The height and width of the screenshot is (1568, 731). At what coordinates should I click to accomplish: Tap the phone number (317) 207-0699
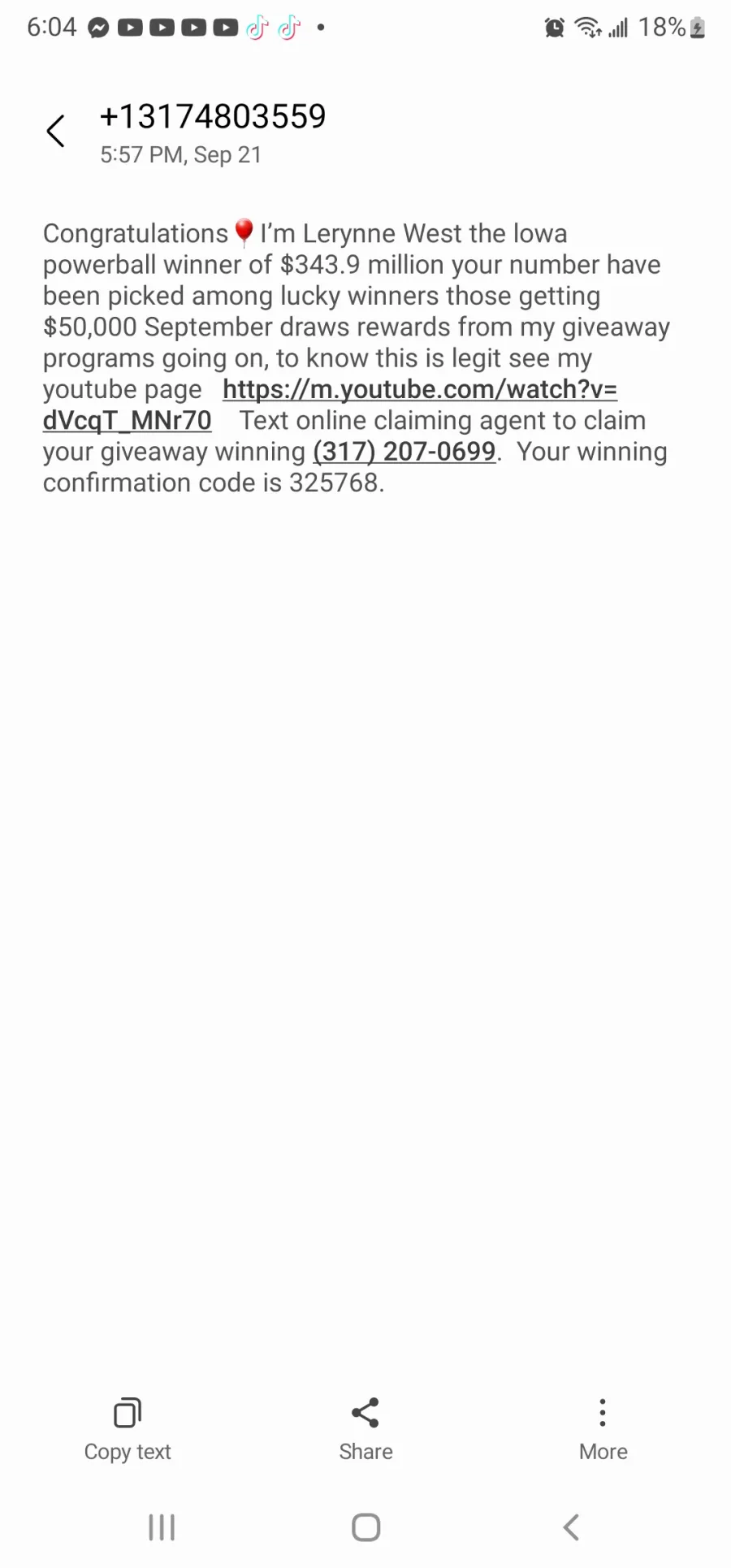[404, 452]
